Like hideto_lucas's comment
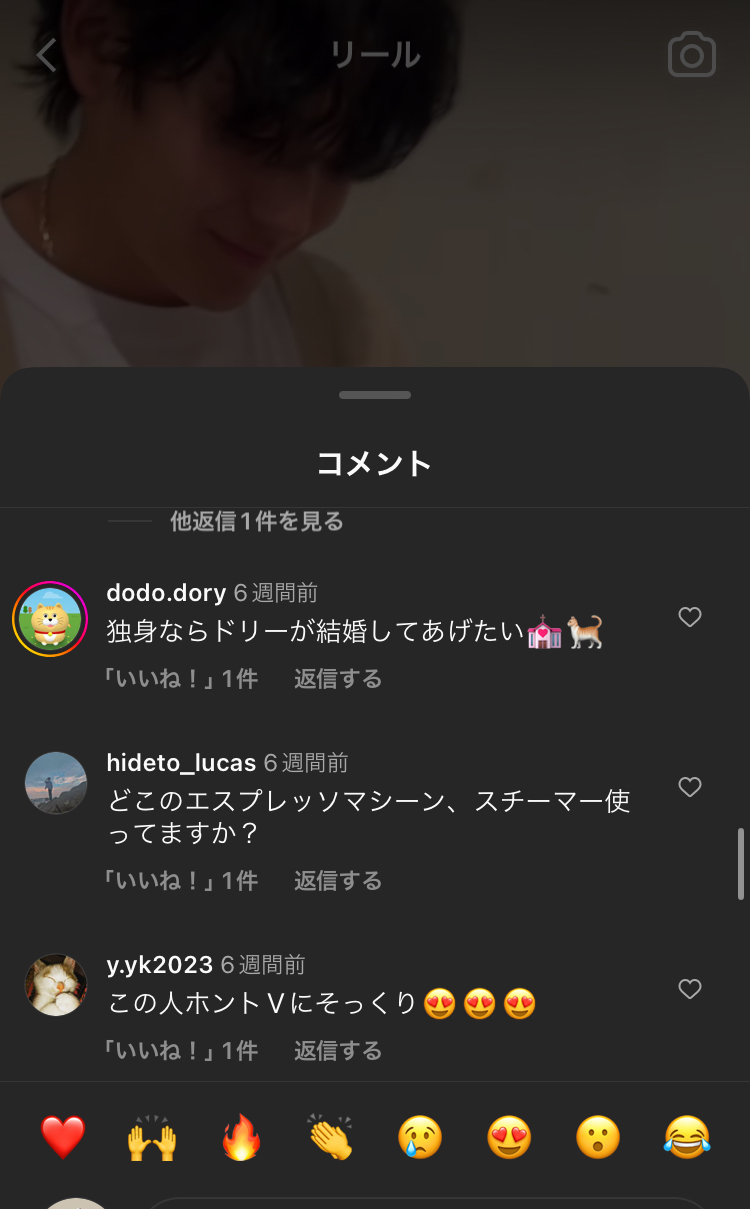The image size is (750, 1209). pyautogui.click(x=690, y=787)
